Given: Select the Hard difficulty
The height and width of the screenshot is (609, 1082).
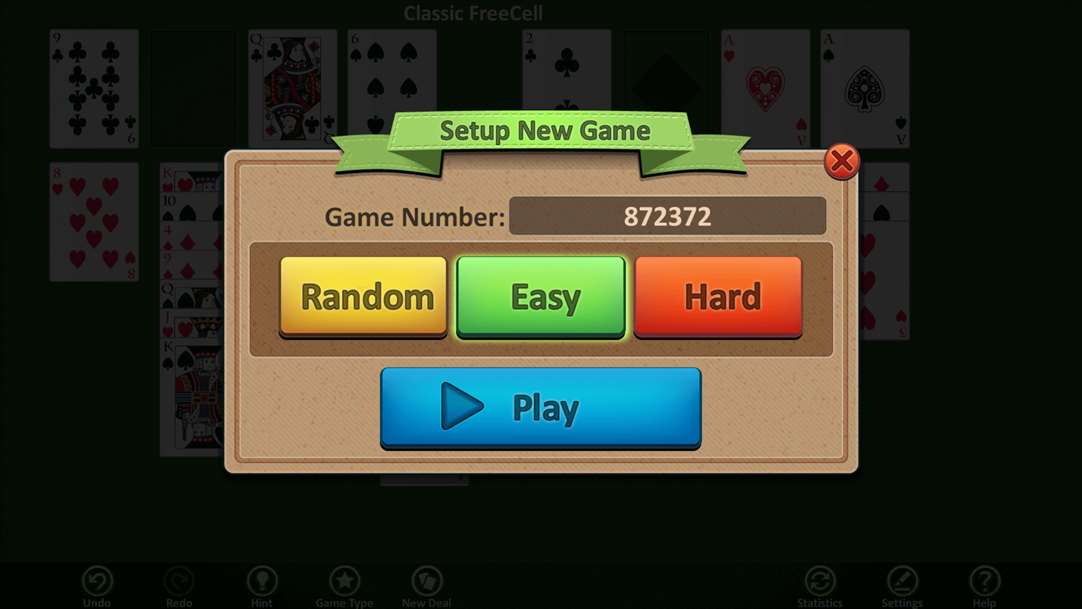Looking at the screenshot, I should (718, 297).
